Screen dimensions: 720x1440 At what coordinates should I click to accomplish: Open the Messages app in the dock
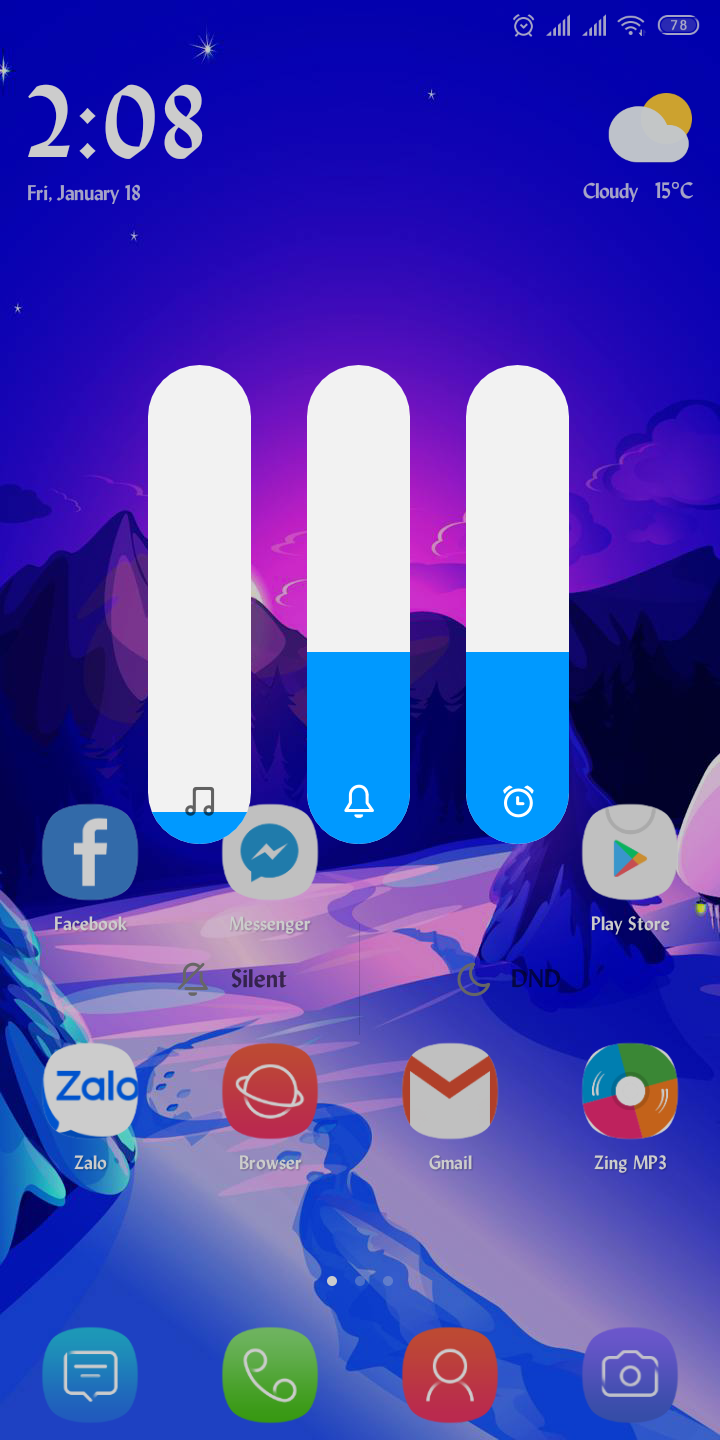(90, 1375)
